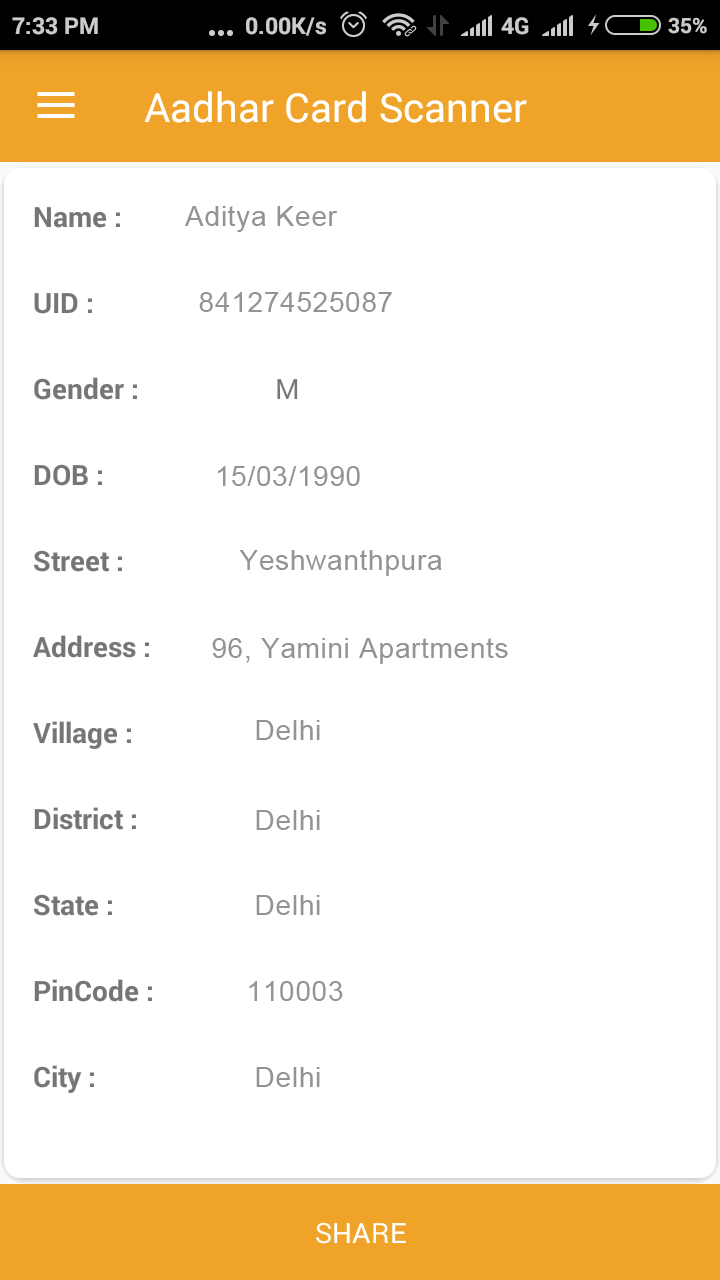This screenshot has height=1280, width=720.
Task: Select the Gender value M
Action: click(287, 389)
